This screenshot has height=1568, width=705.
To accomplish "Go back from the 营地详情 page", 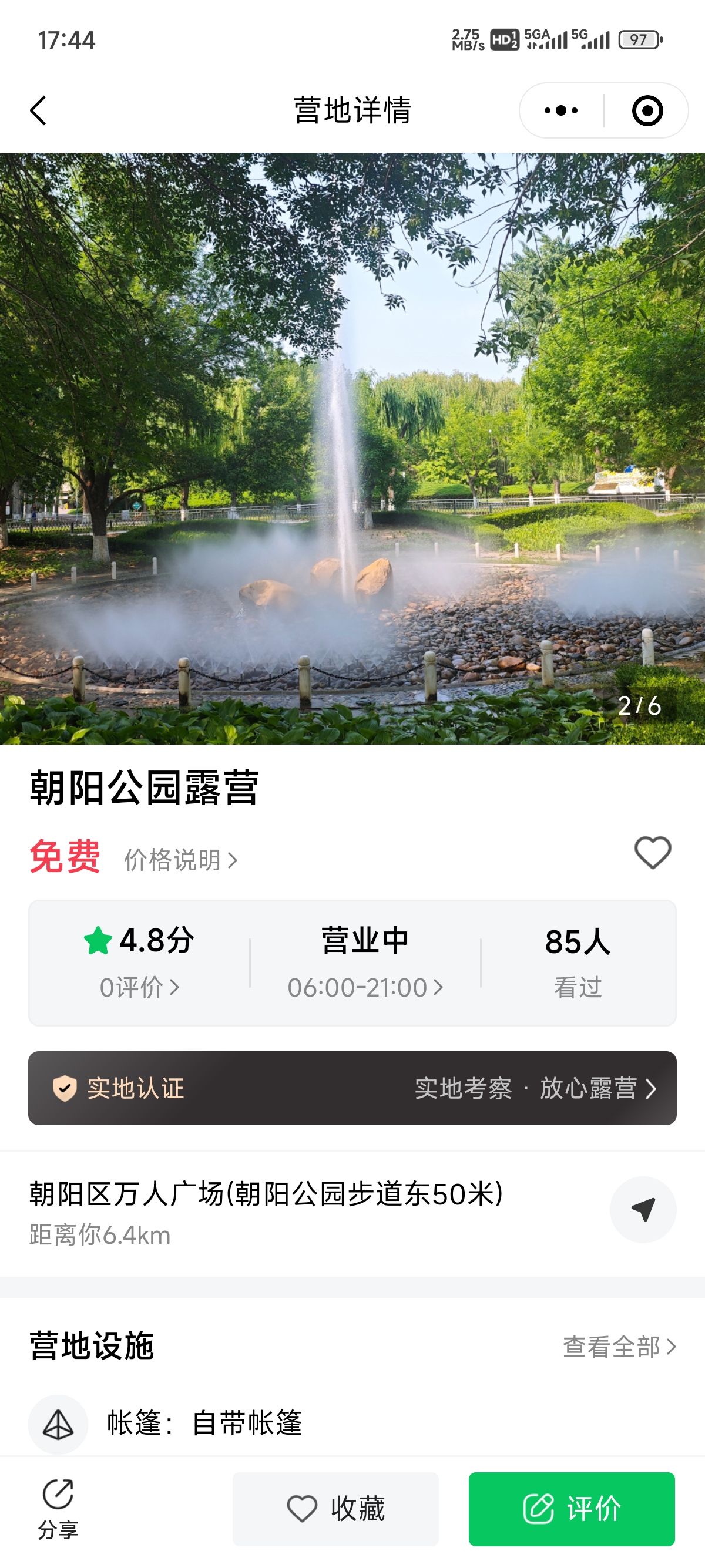I will pyautogui.click(x=38, y=111).
